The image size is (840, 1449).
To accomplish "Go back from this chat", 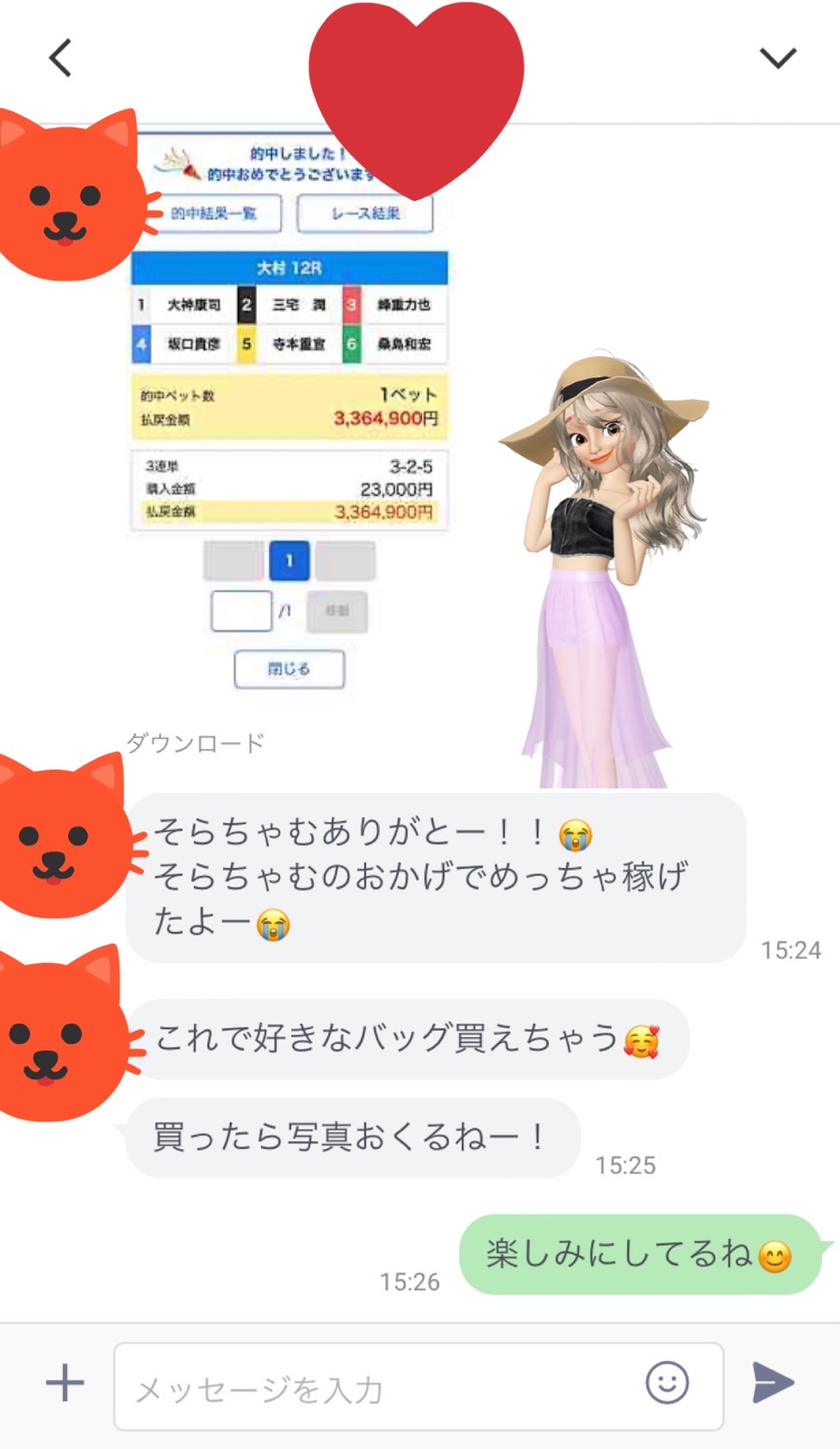I will coord(60,59).
